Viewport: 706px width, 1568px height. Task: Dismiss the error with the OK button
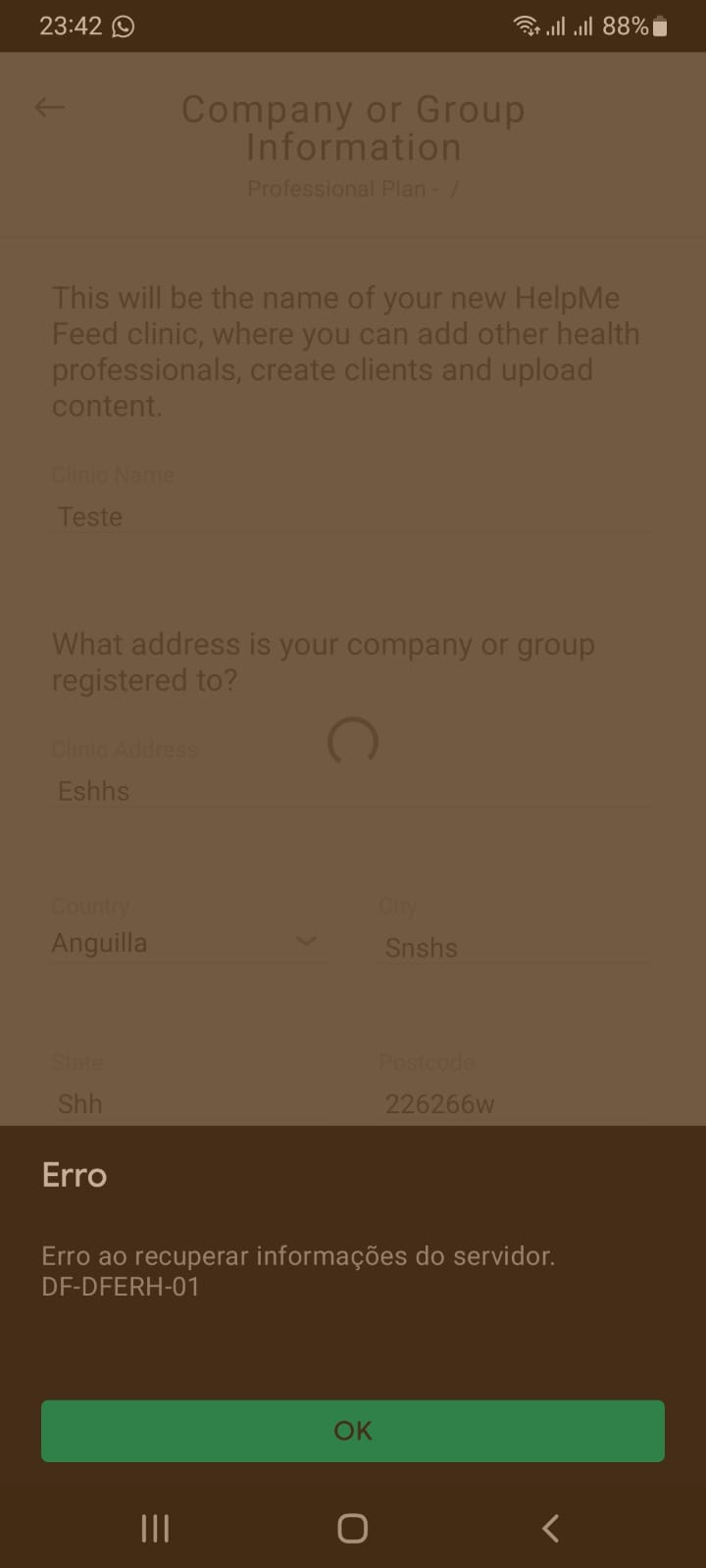[352, 1430]
